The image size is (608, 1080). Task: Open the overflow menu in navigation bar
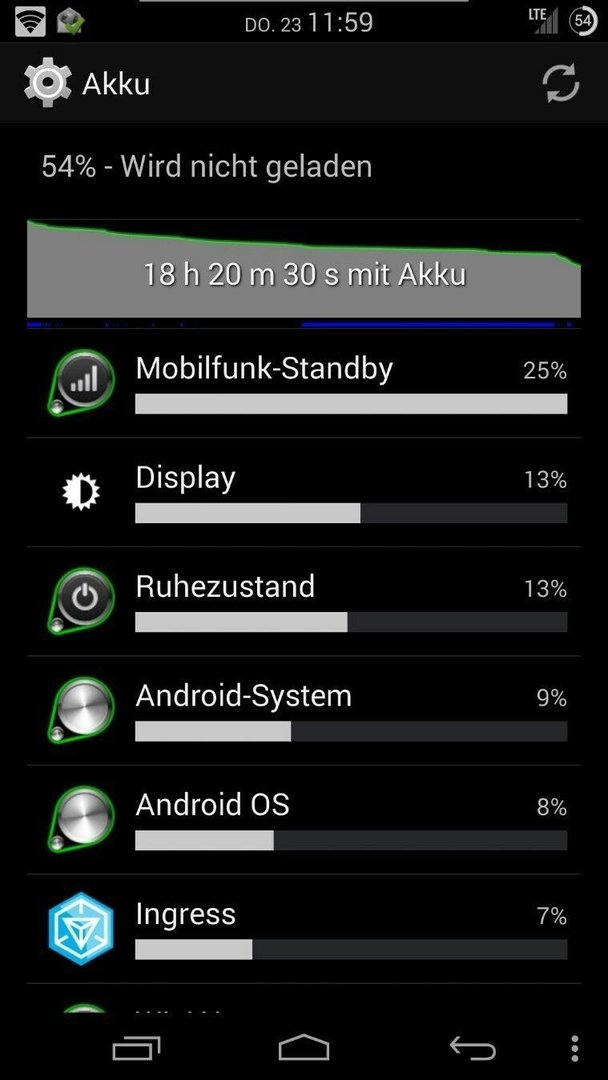[574, 1047]
